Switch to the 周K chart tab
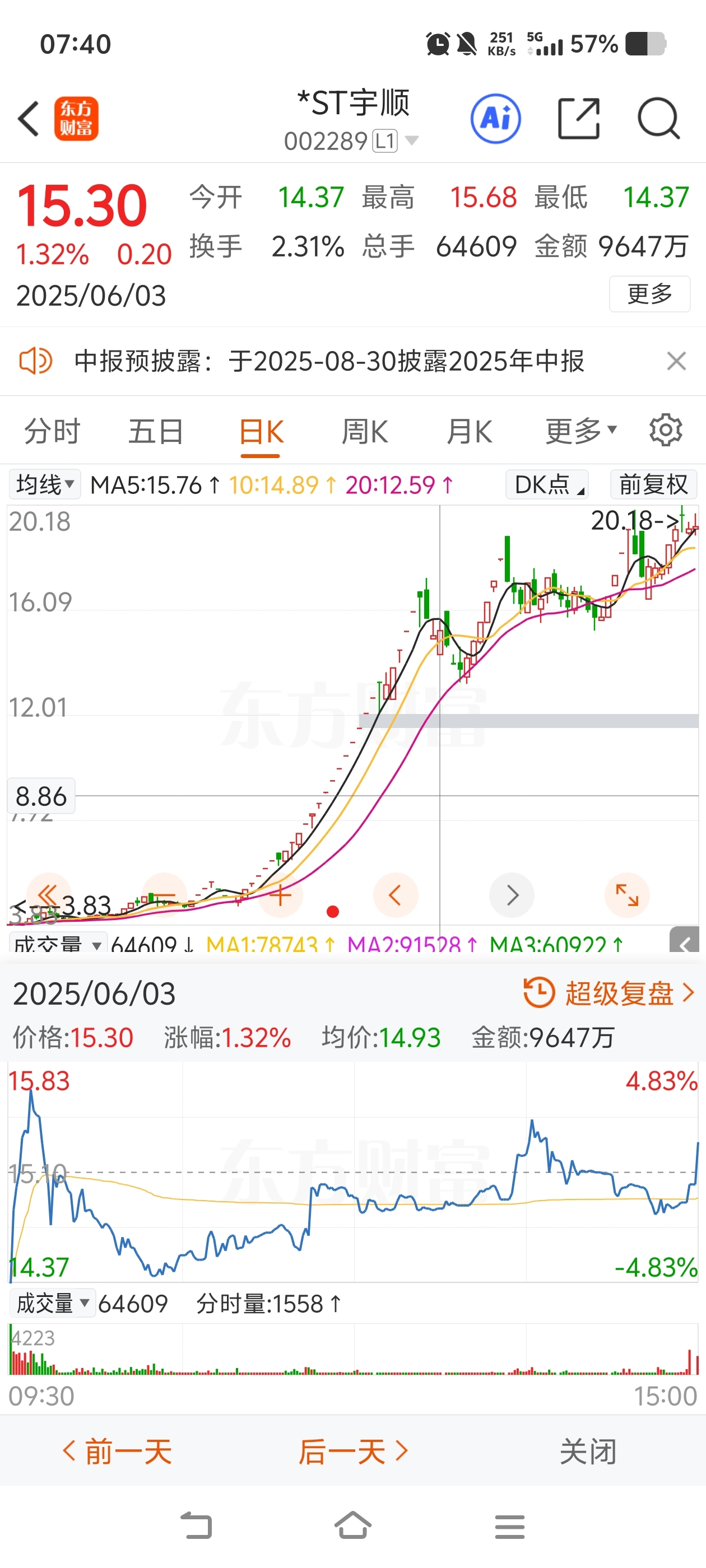Screen dimensions: 706x1568 coord(365,432)
